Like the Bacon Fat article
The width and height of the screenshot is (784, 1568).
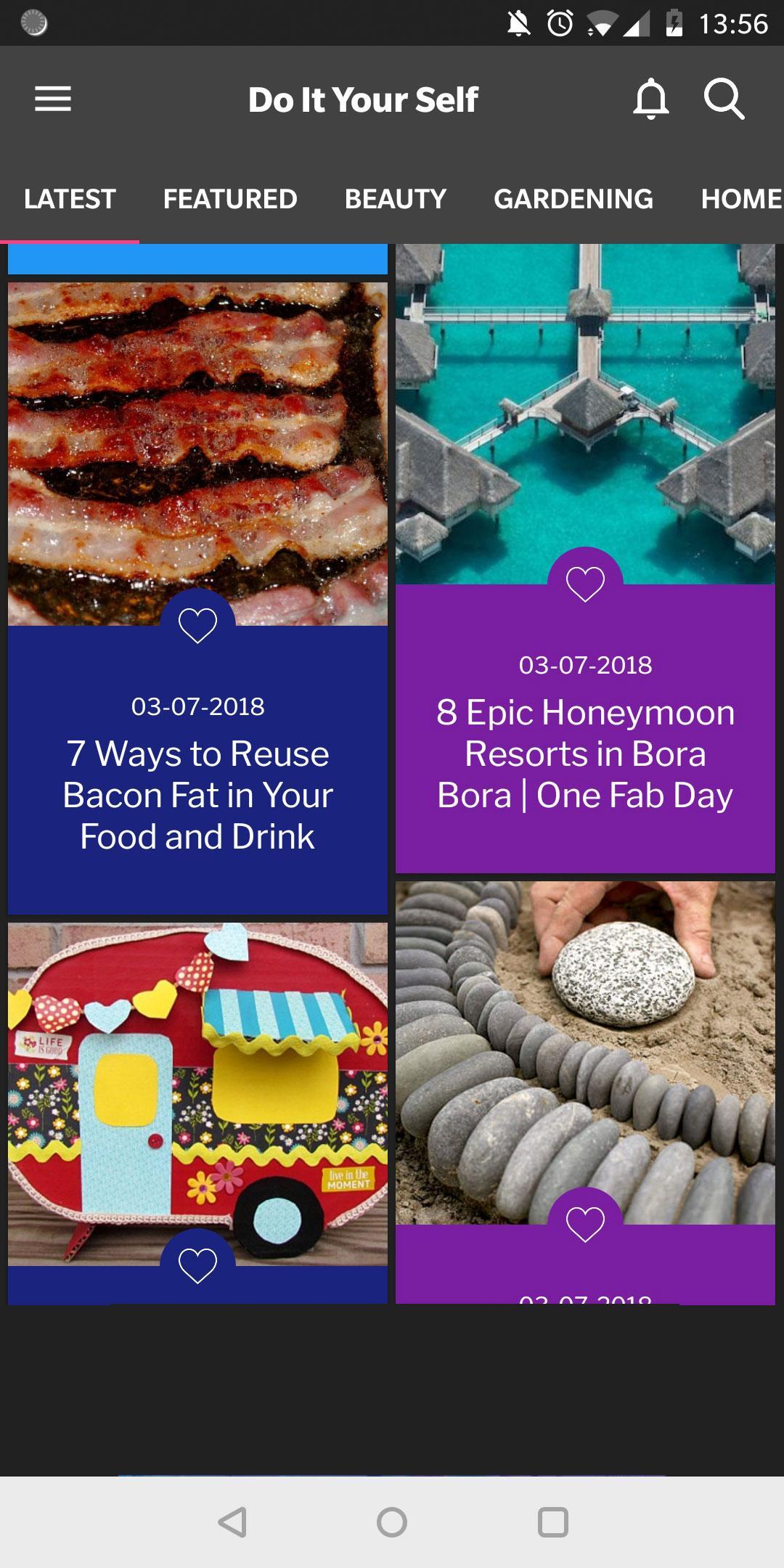click(197, 626)
